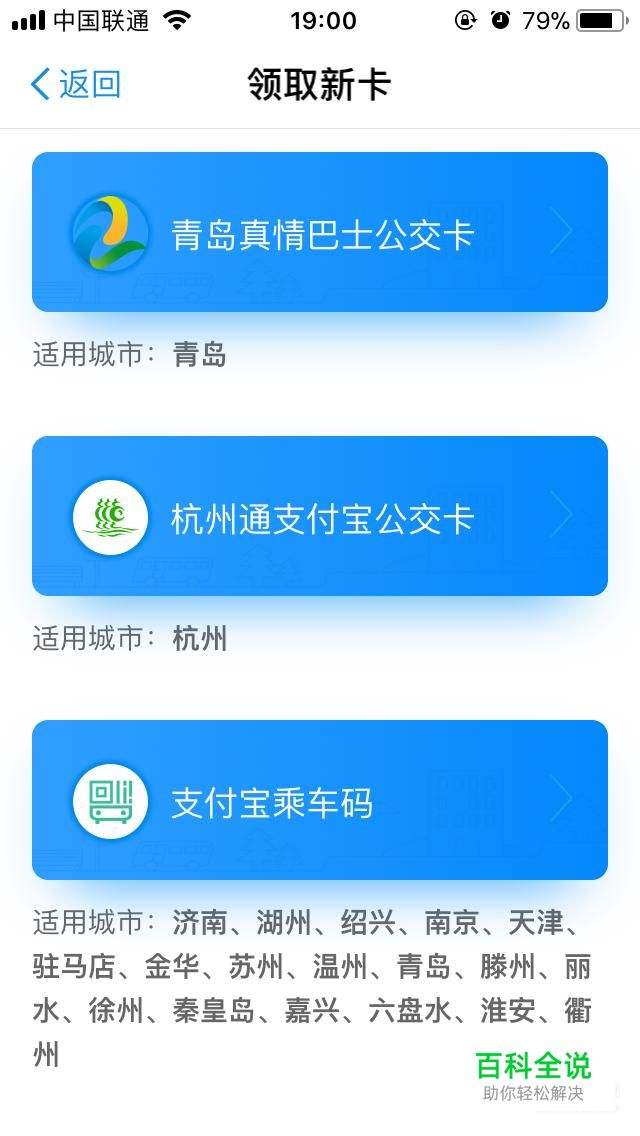640x1136 pixels.
Task: Open the 青岛真情巴士公交卡 card
Action: pos(320,233)
